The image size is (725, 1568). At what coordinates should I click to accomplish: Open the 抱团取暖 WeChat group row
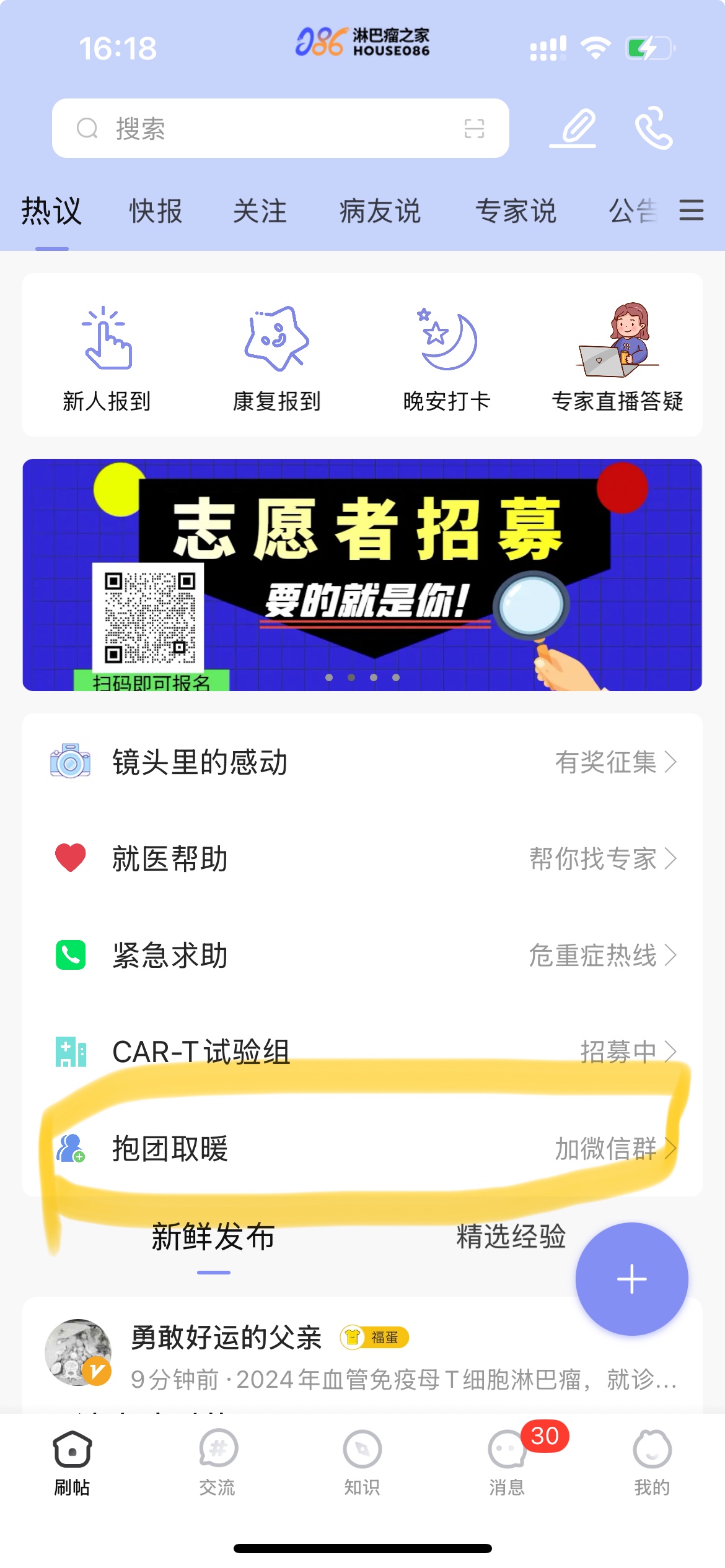tap(362, 1148)
